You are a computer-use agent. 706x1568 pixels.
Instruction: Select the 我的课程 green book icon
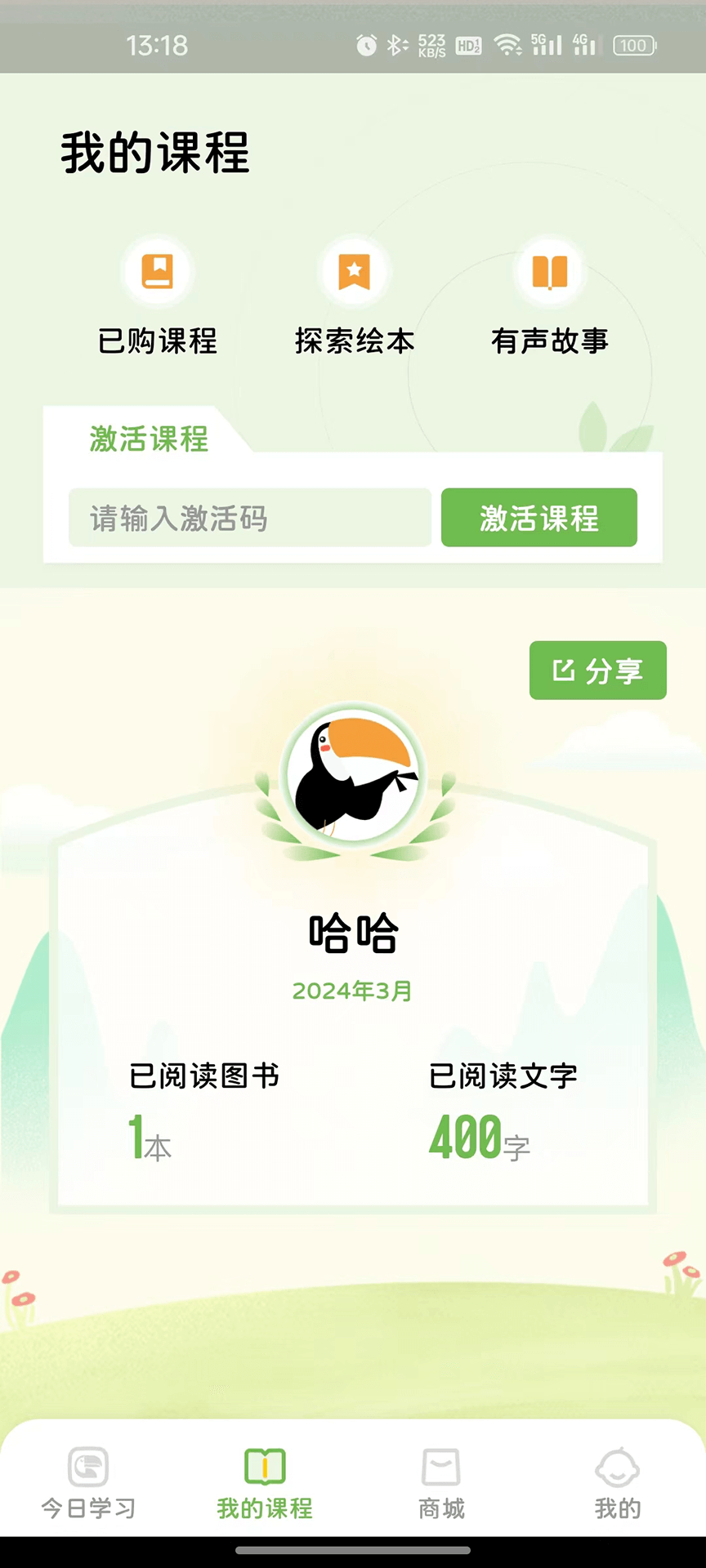pyautogui.click(x=263, y=1464)
